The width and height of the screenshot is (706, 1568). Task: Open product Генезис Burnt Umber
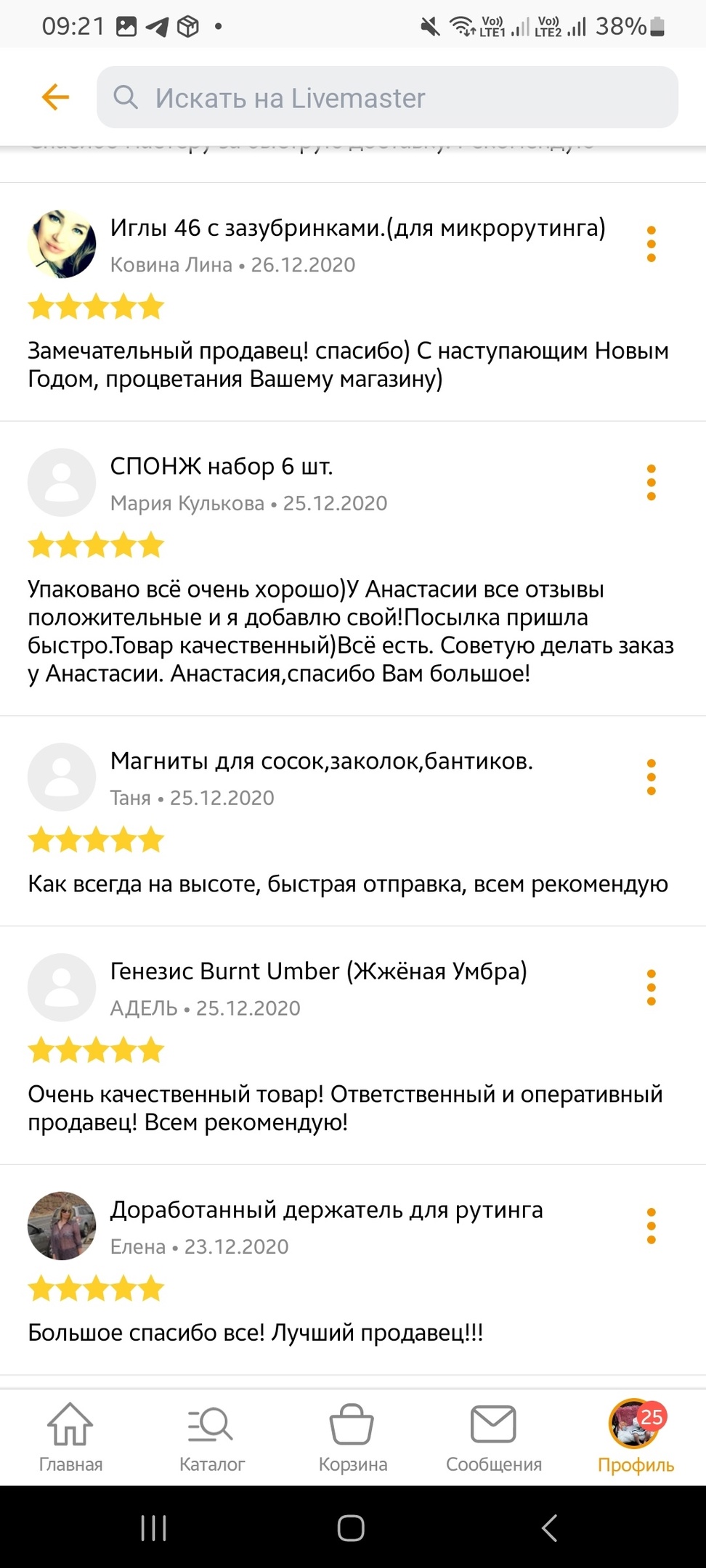pyautogui.click(x=318, y=971)
